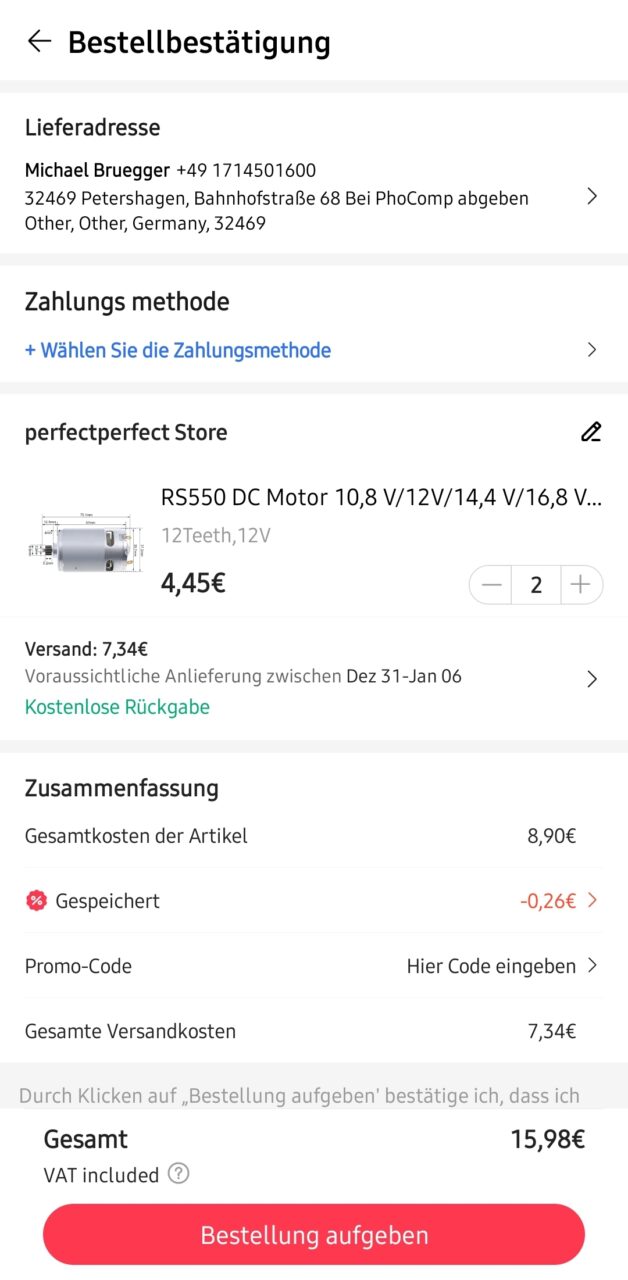
Task: Open shipping options for Versand 7,34€
Action: [591, 679]
